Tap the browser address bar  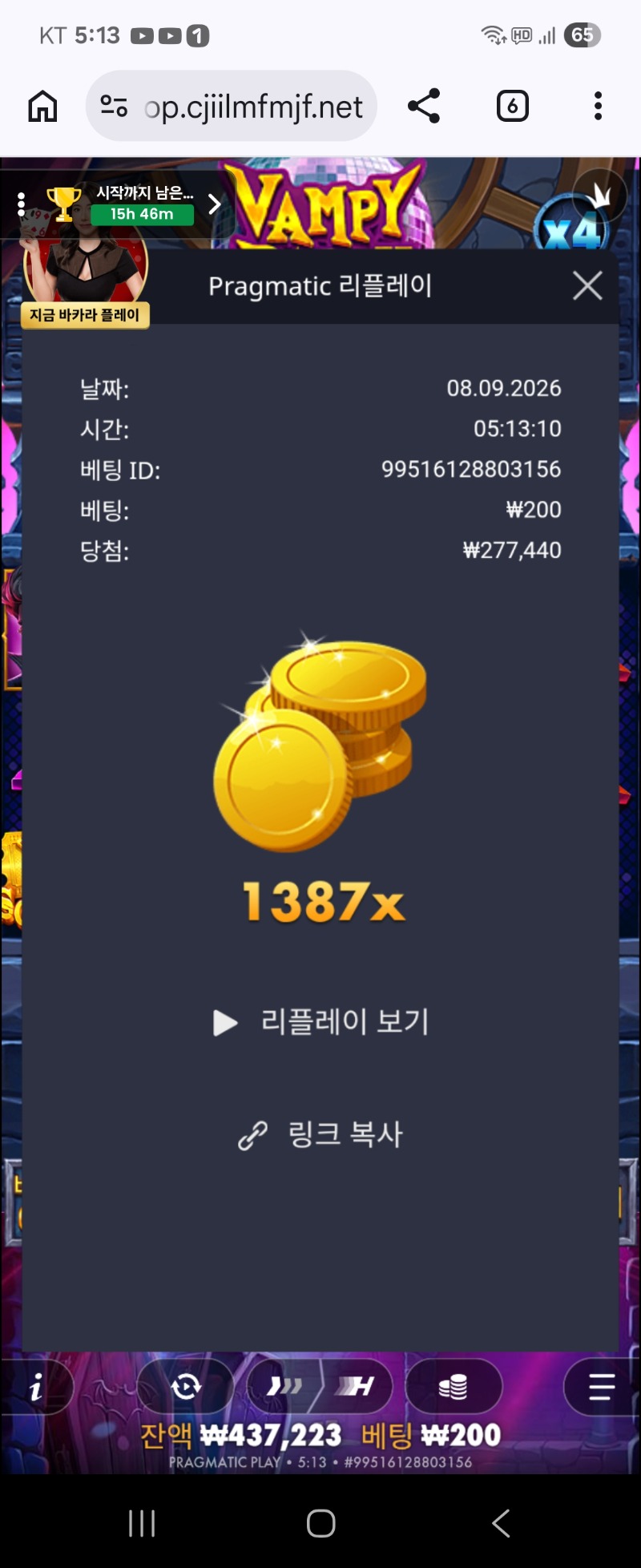click(232, 106)
